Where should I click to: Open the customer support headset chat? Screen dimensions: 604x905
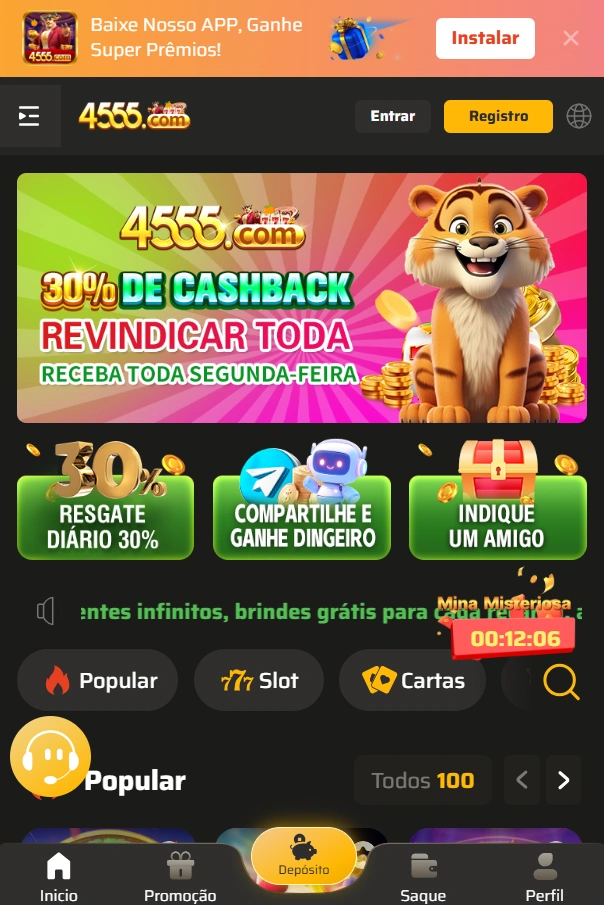pos(50,757)
